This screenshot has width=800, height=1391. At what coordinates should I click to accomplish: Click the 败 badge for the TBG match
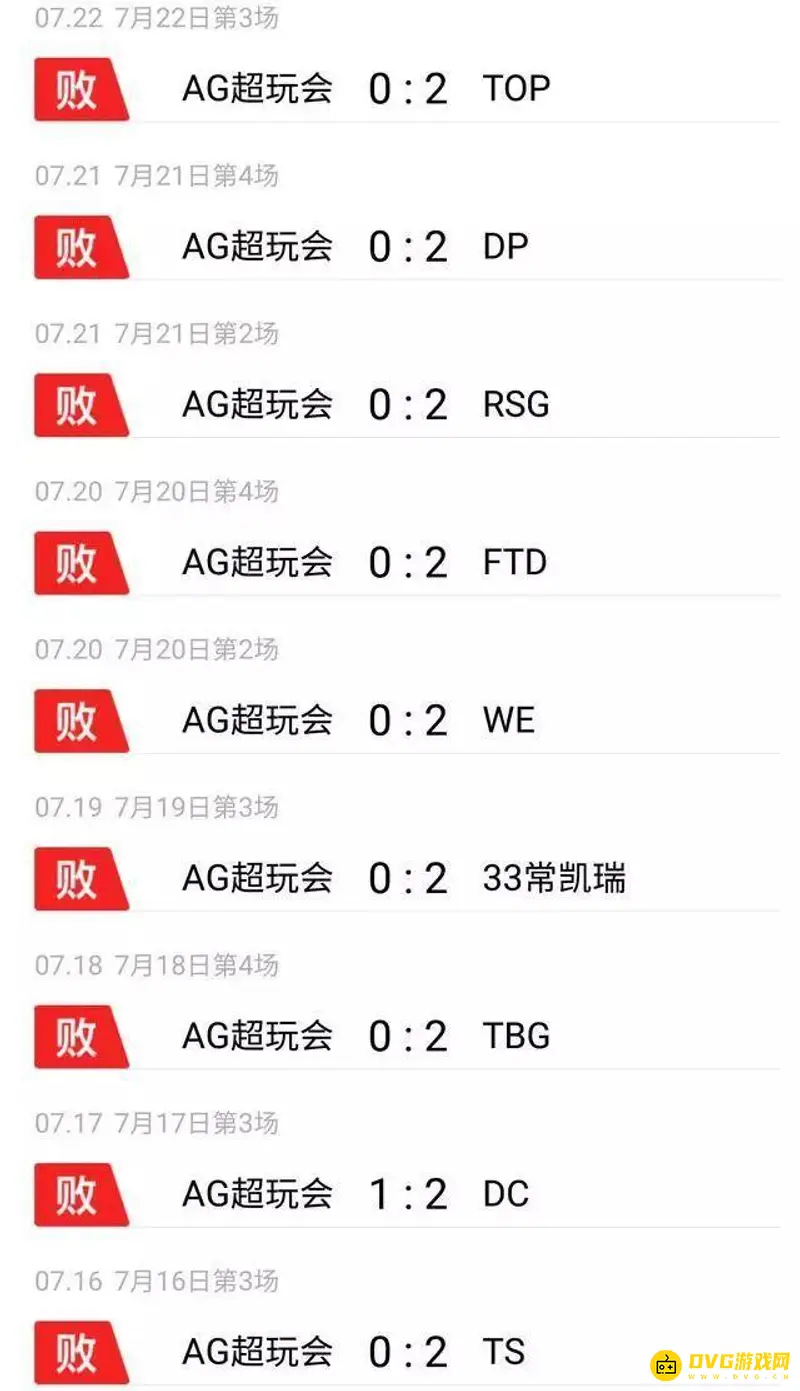pos(80,1036)
